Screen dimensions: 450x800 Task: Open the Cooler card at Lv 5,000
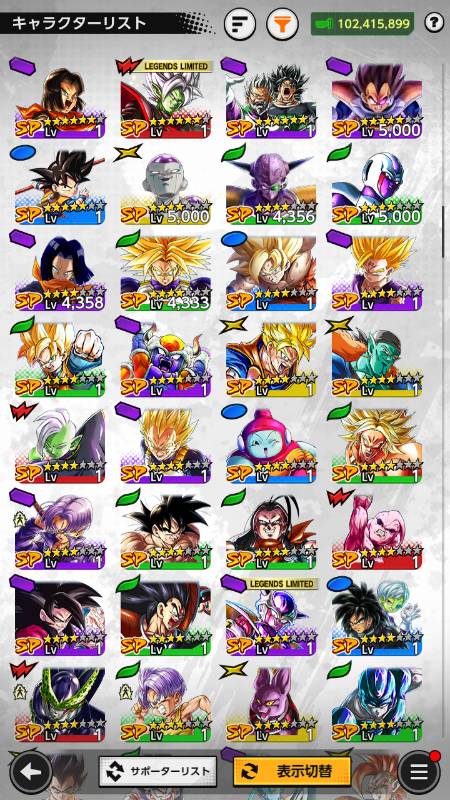(x=377, y=185)
